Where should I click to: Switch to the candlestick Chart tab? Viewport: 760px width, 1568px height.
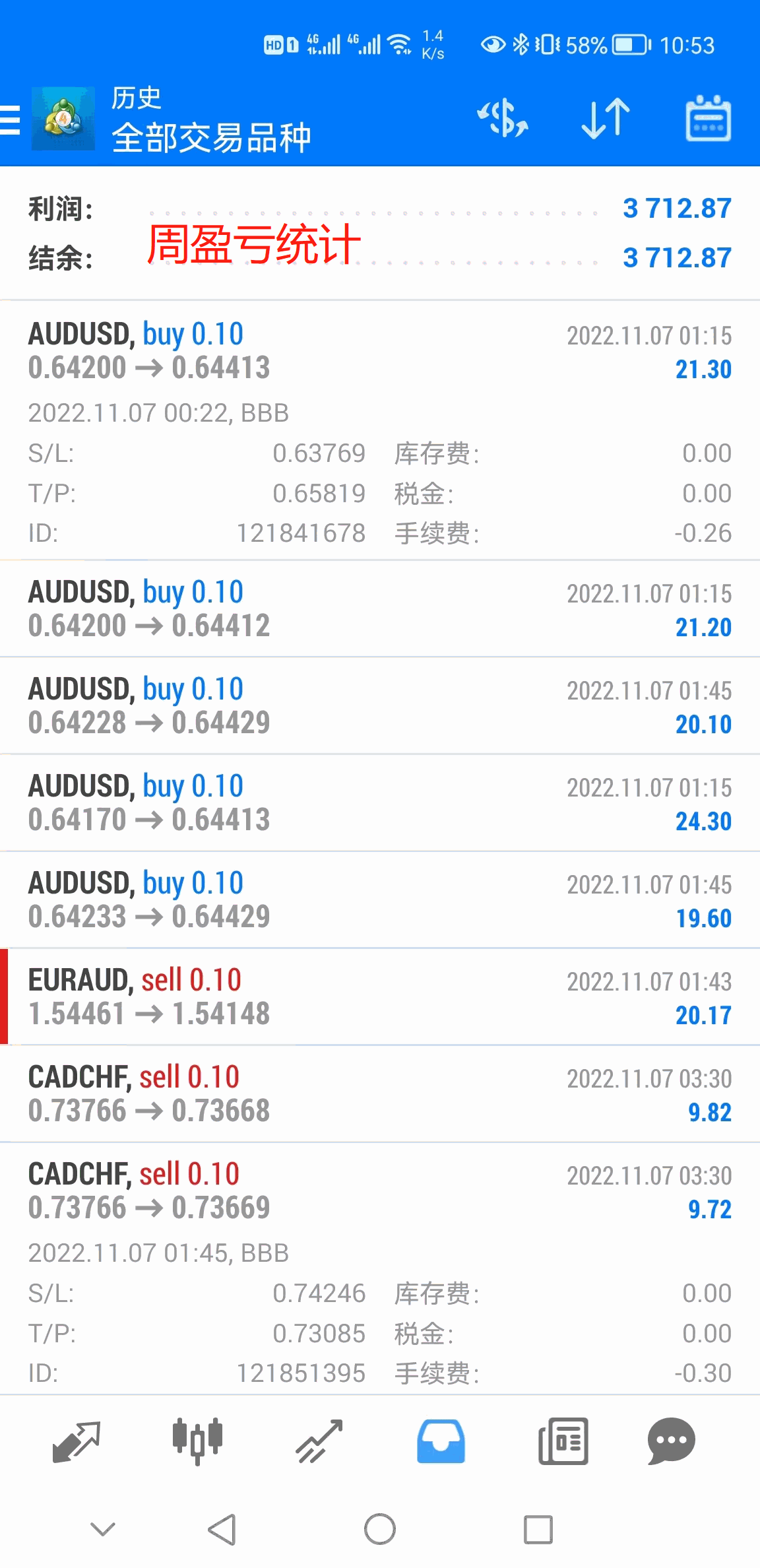[x=197, y=1441]
